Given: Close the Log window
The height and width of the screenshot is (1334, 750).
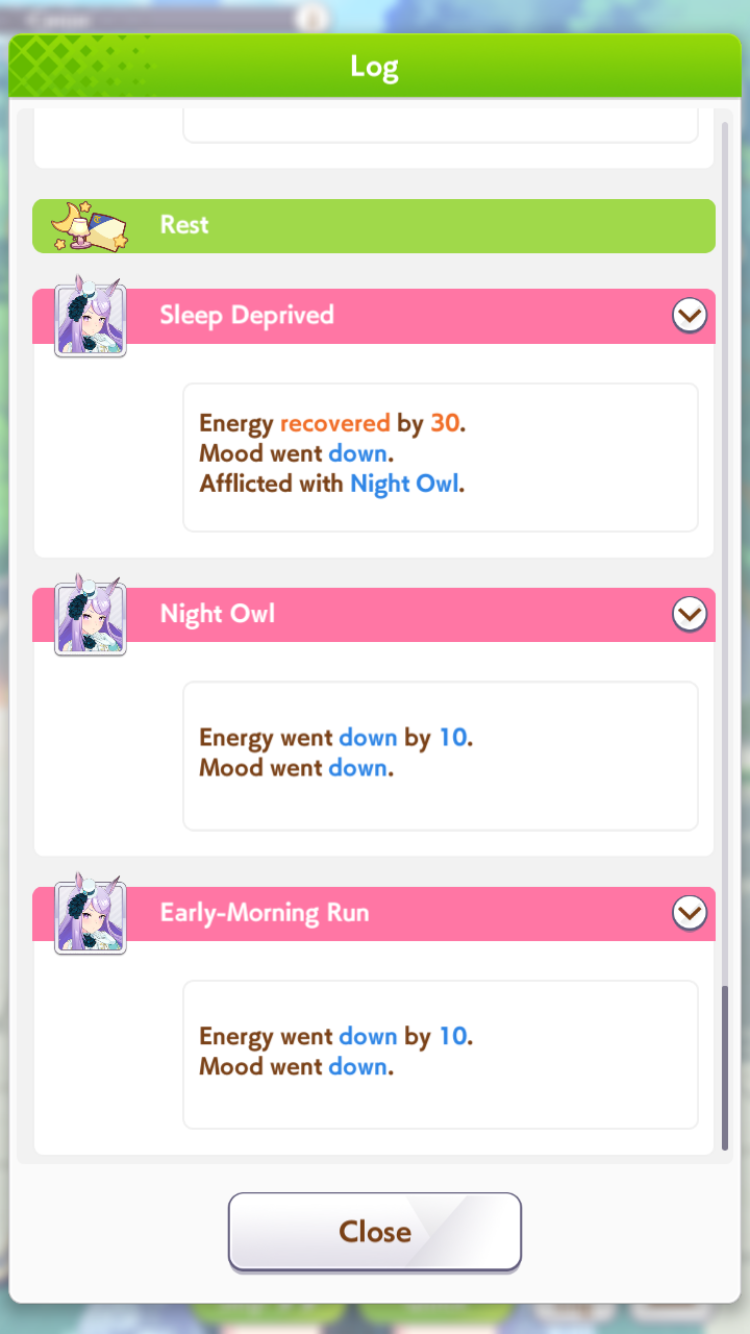Looking at the screenshot, I should tap(375, 1231).
